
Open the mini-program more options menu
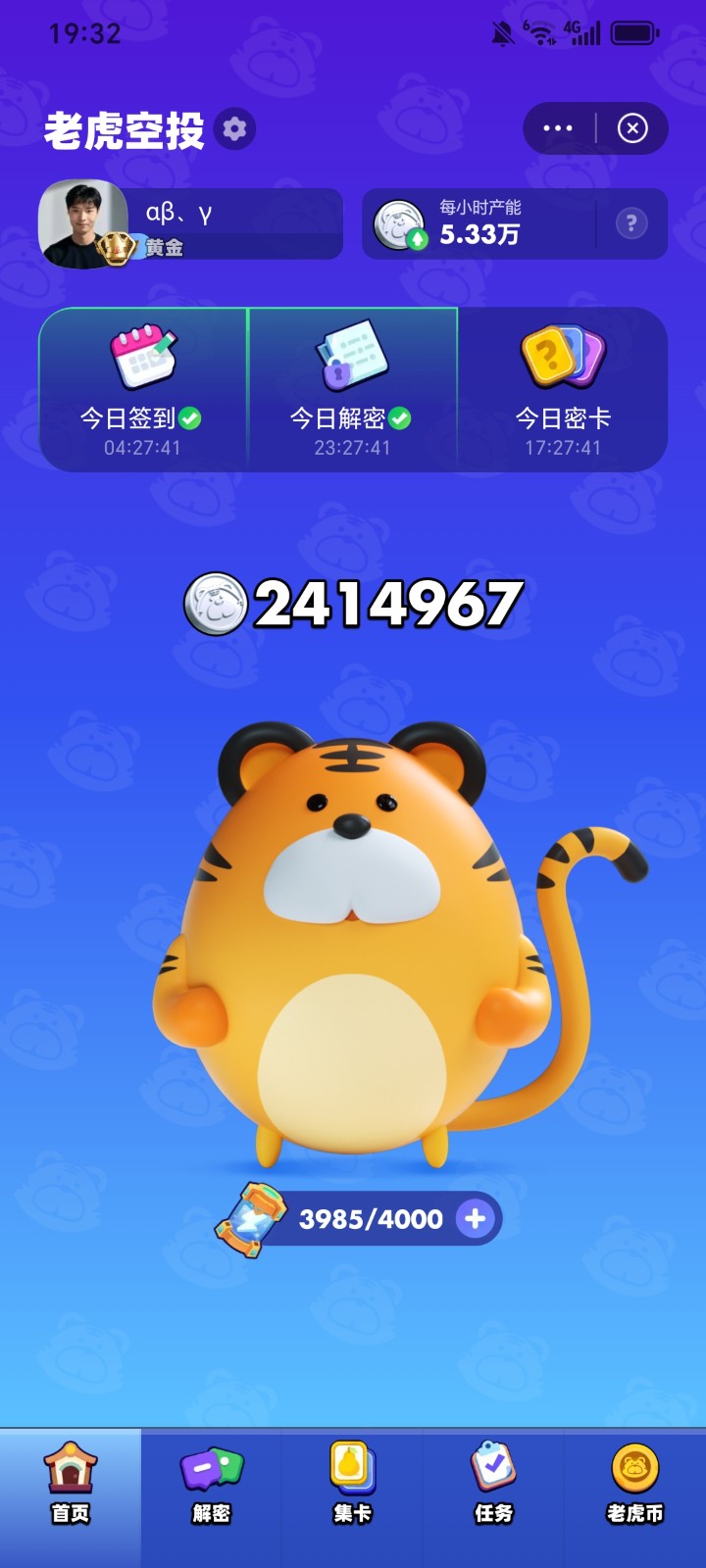point(558,128)
